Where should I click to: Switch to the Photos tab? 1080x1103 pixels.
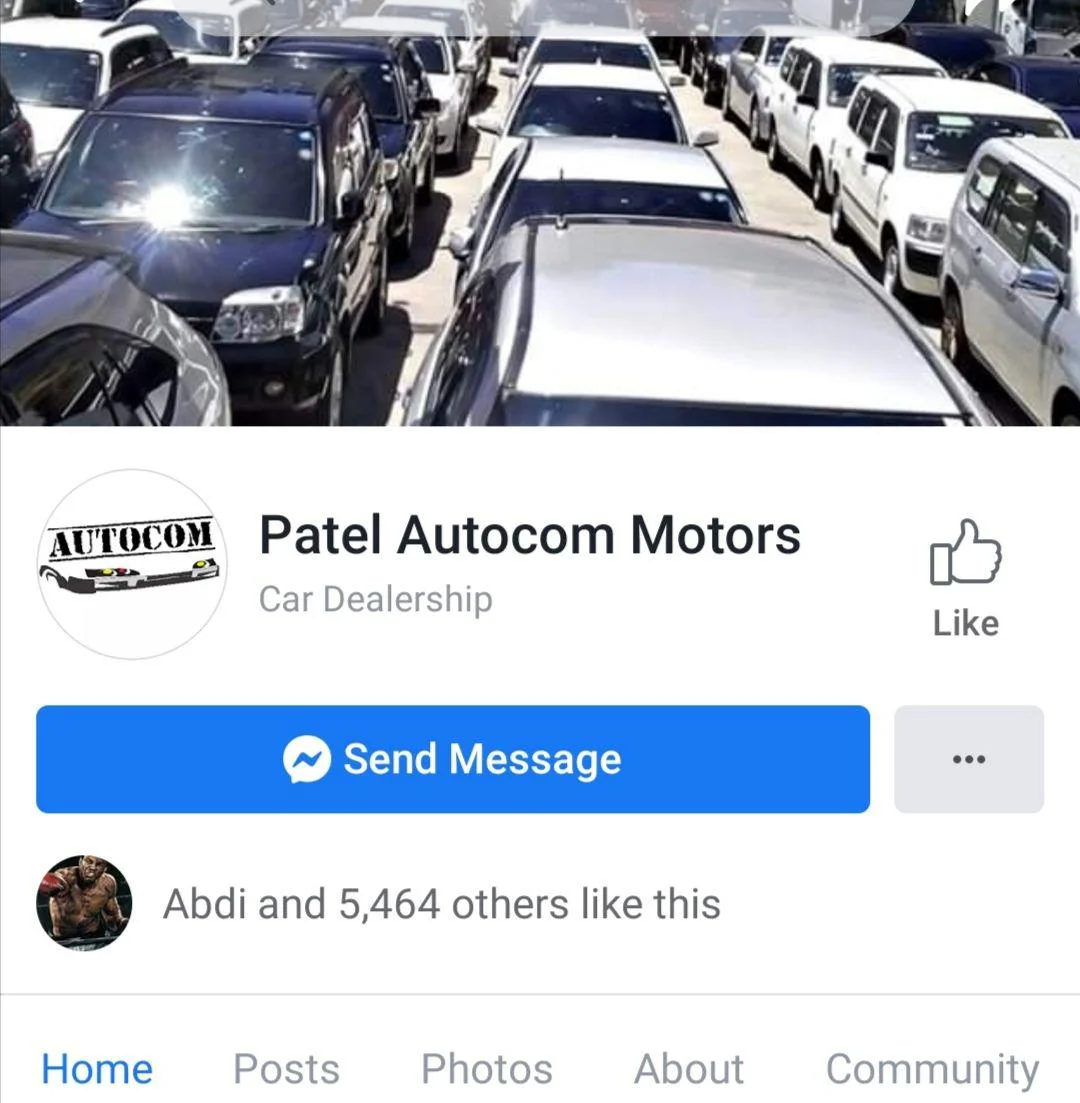pos(486,1068)
